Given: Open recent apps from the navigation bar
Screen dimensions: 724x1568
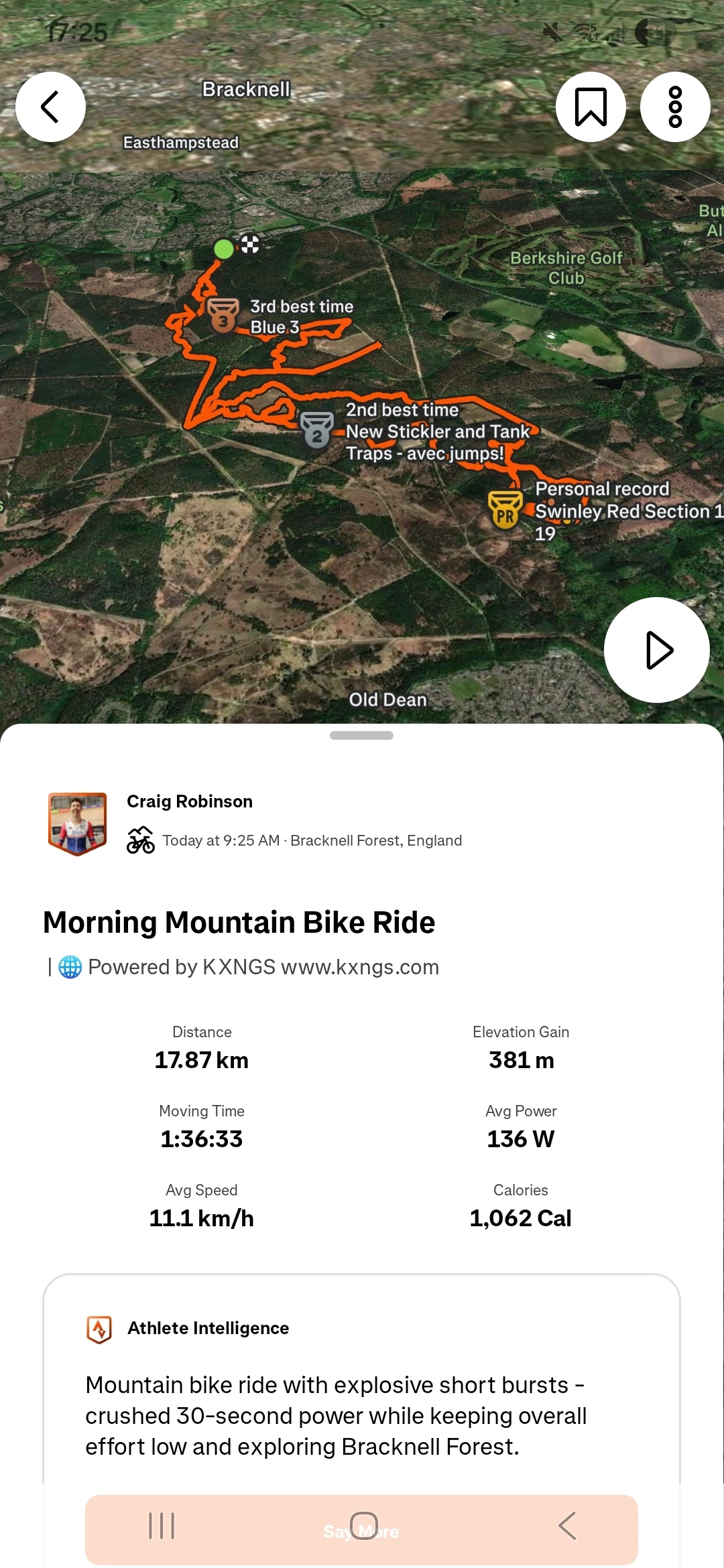Looking at the screenshot, I should [x=162, y=1526].
